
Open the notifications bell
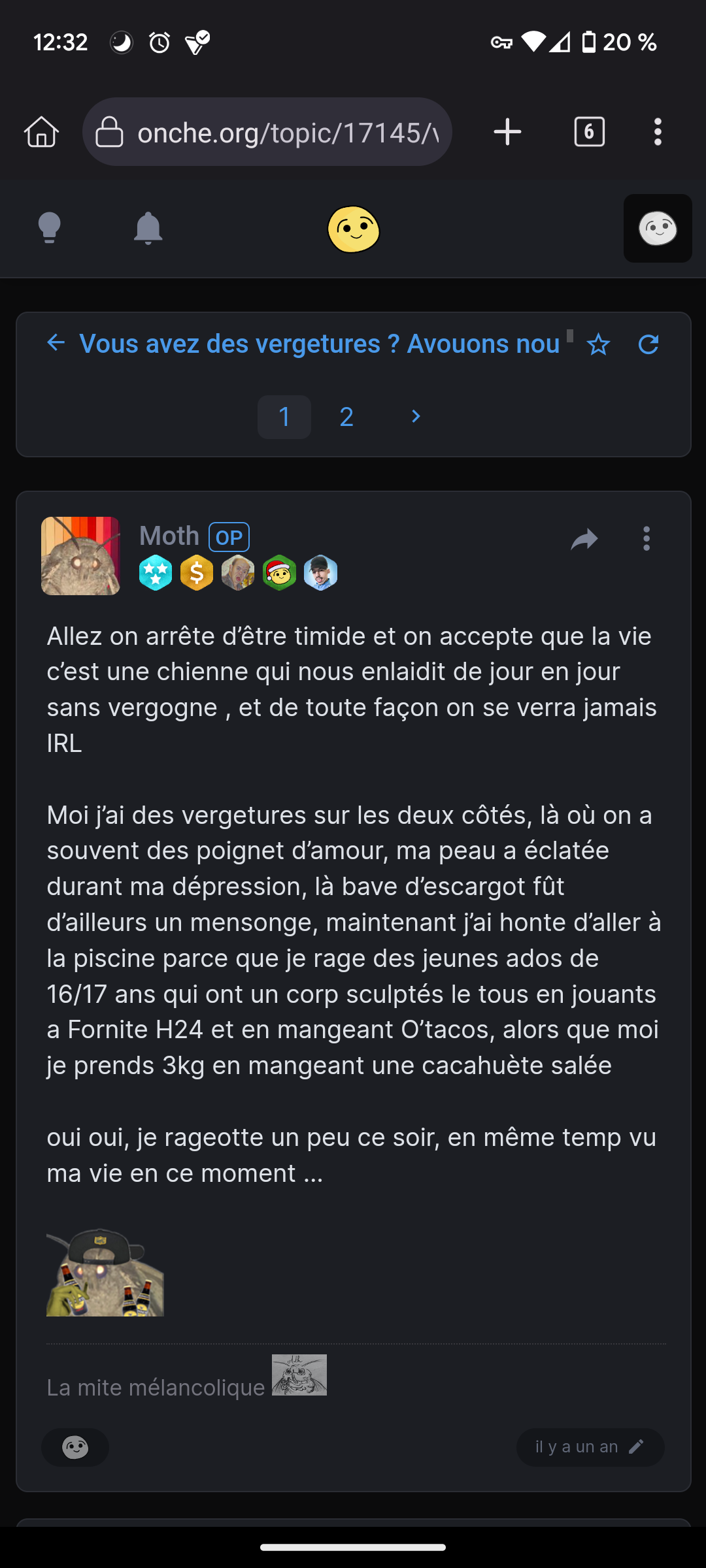[148, 228]
